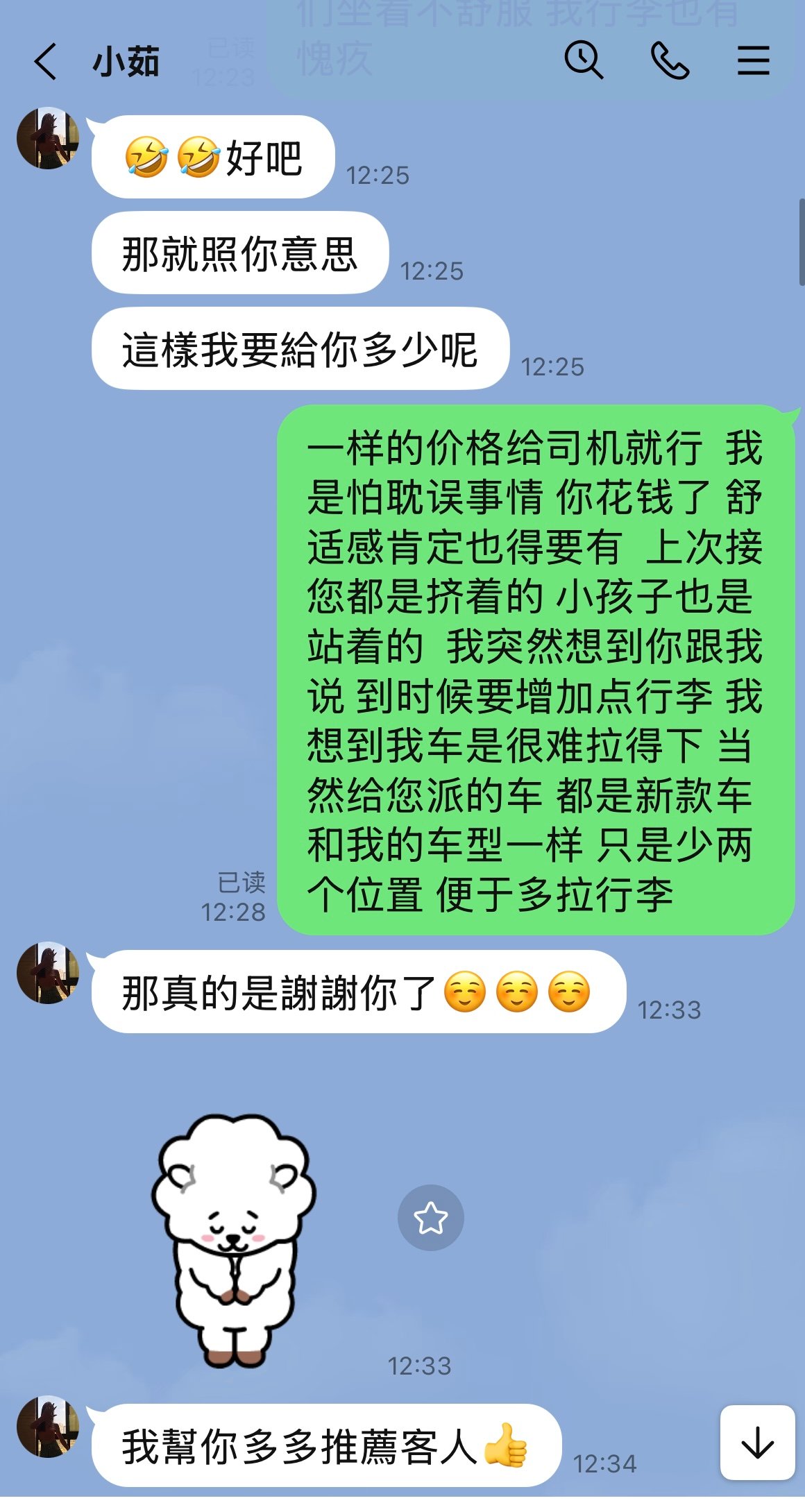Jump to the latest message
This screenshot has height=1512, width=805.
point(757,1443)
